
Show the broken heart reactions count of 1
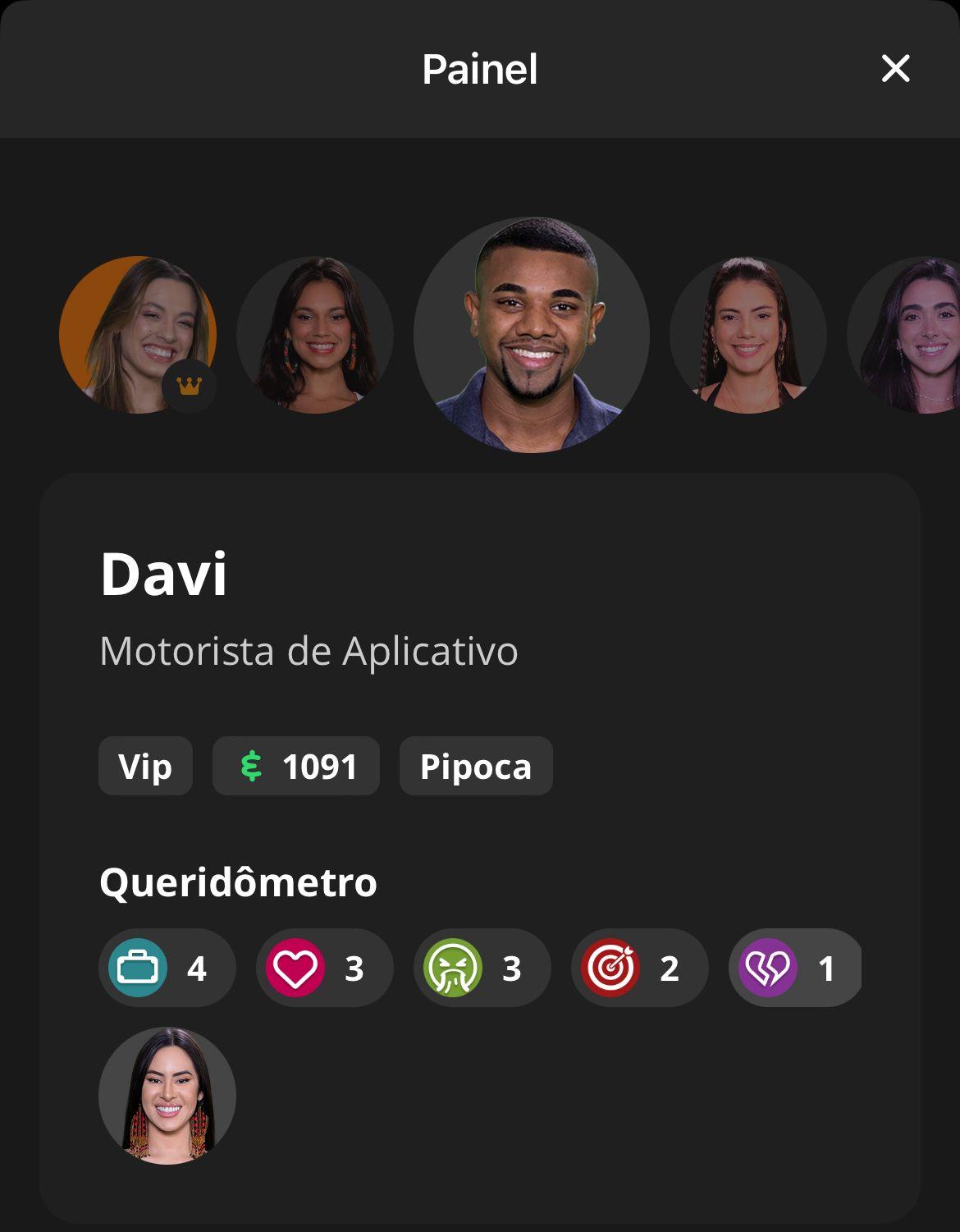coord(795,968)
